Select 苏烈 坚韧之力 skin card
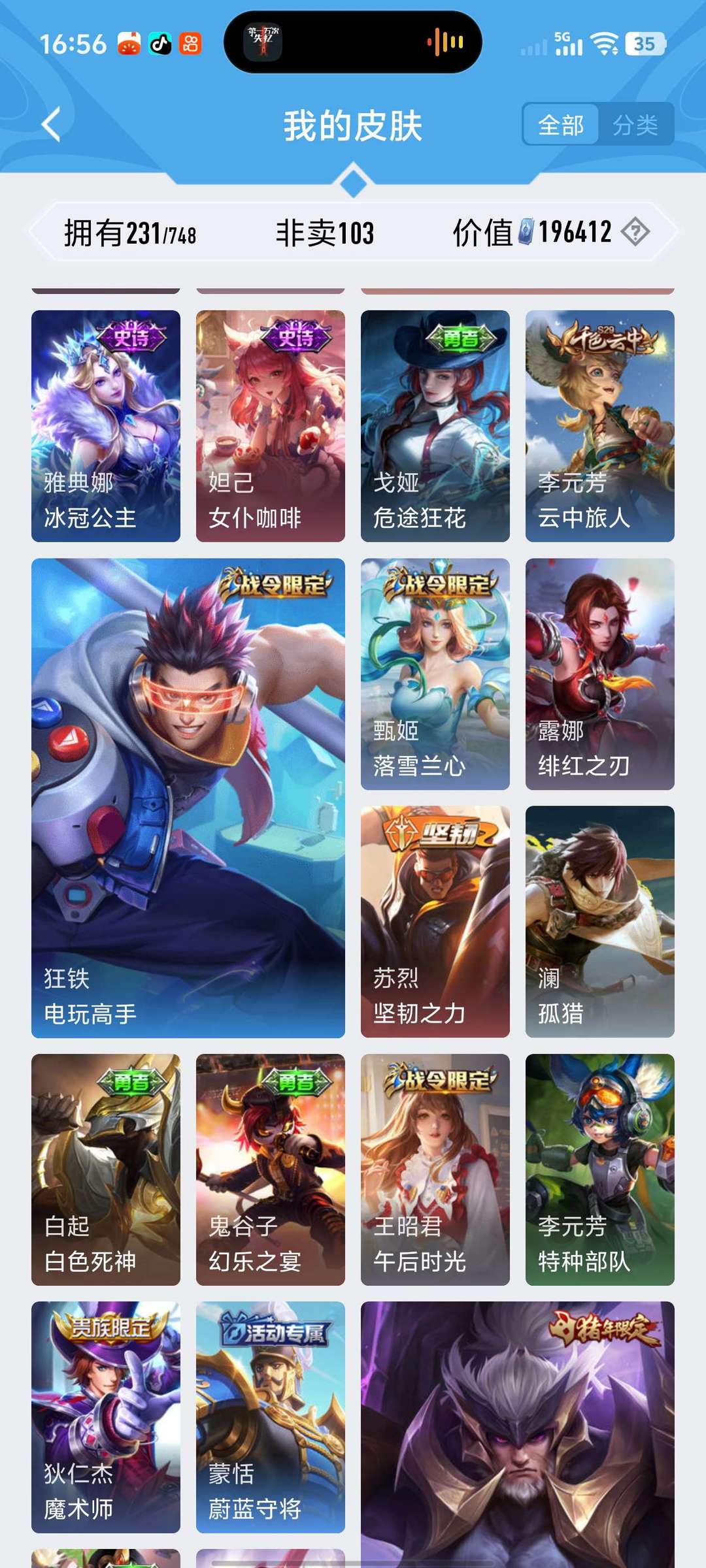Viewport: 706px width, 1568px height. 435,921
